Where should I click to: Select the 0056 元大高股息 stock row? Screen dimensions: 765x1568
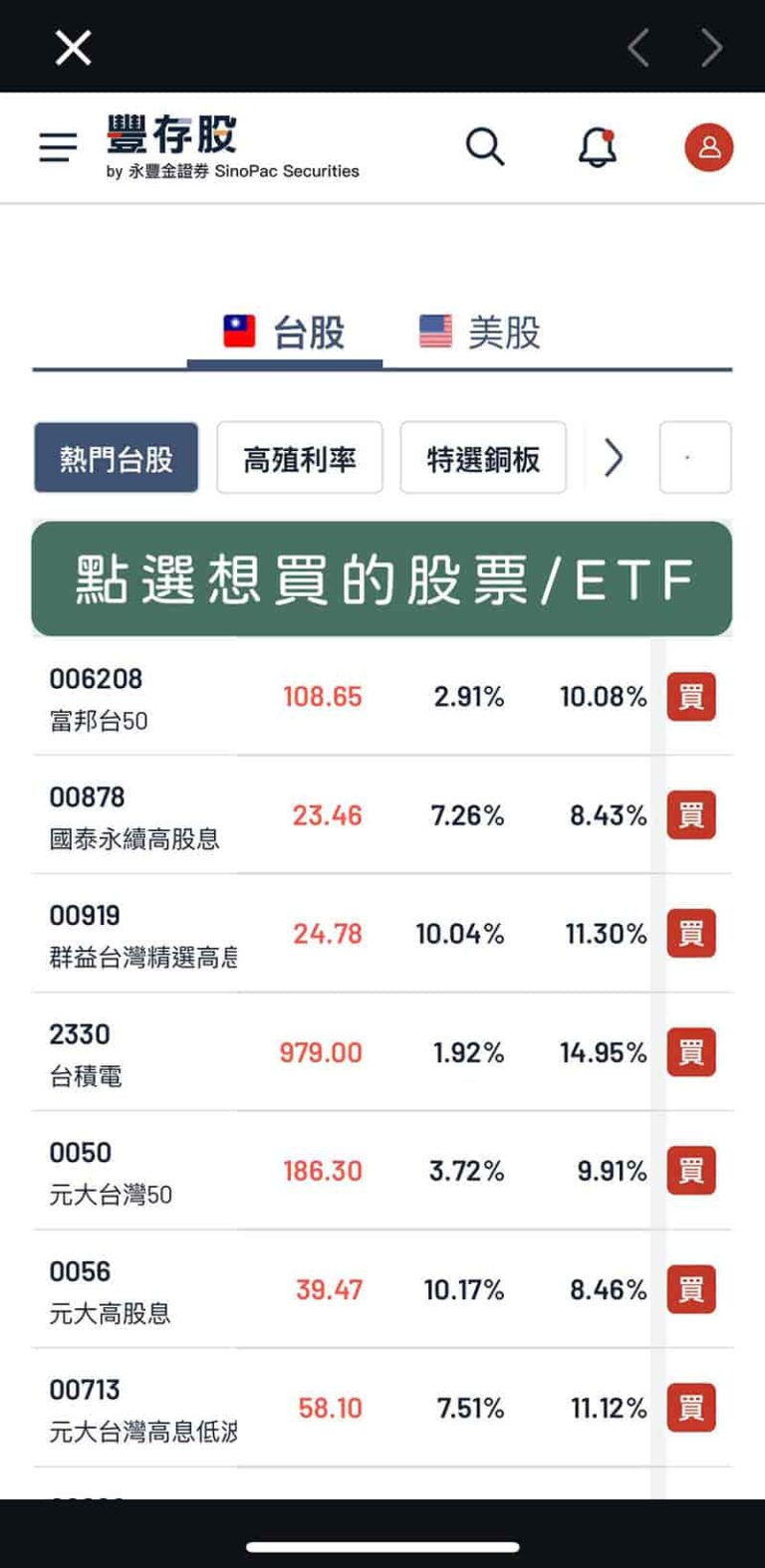299,1289
